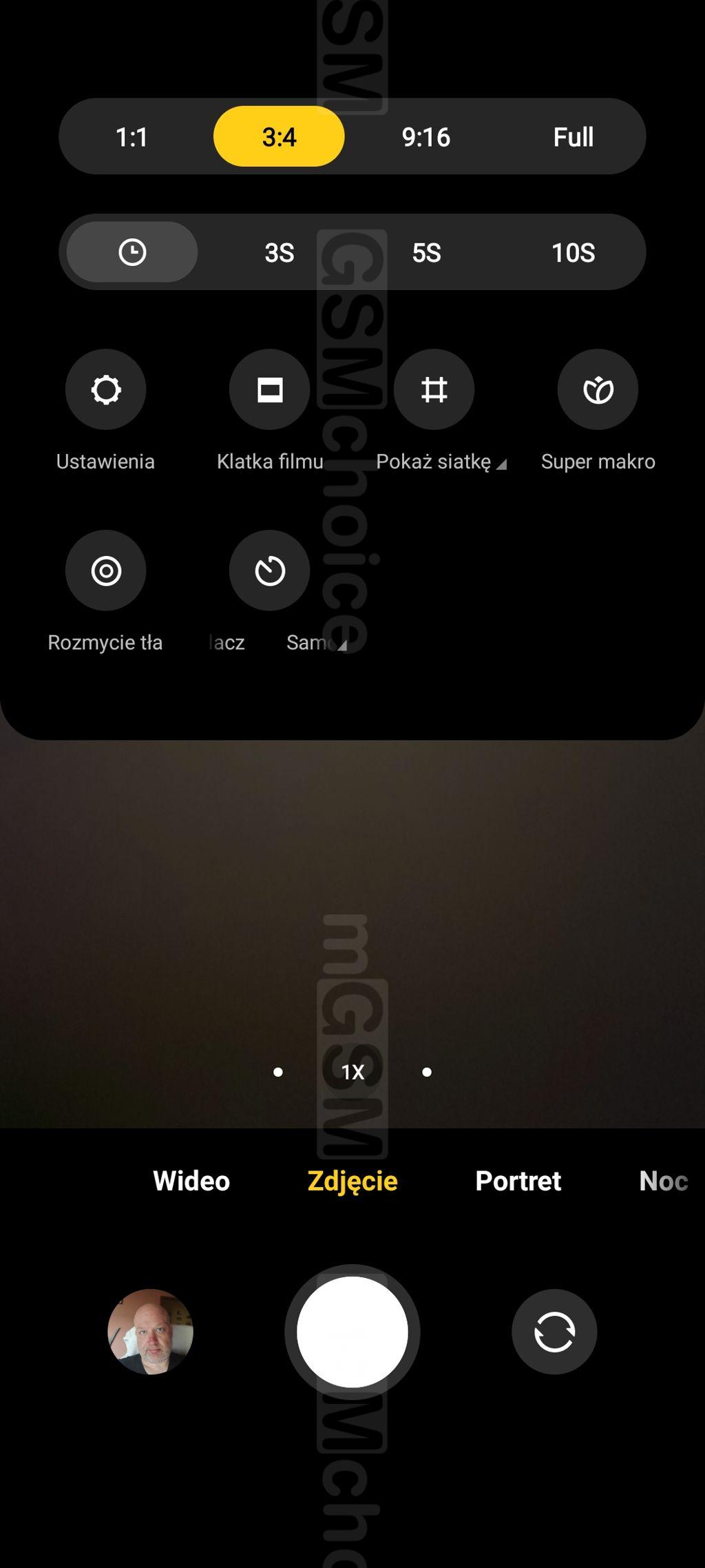
Task: Set the timer to 3S
Action: tap(279, 252)
